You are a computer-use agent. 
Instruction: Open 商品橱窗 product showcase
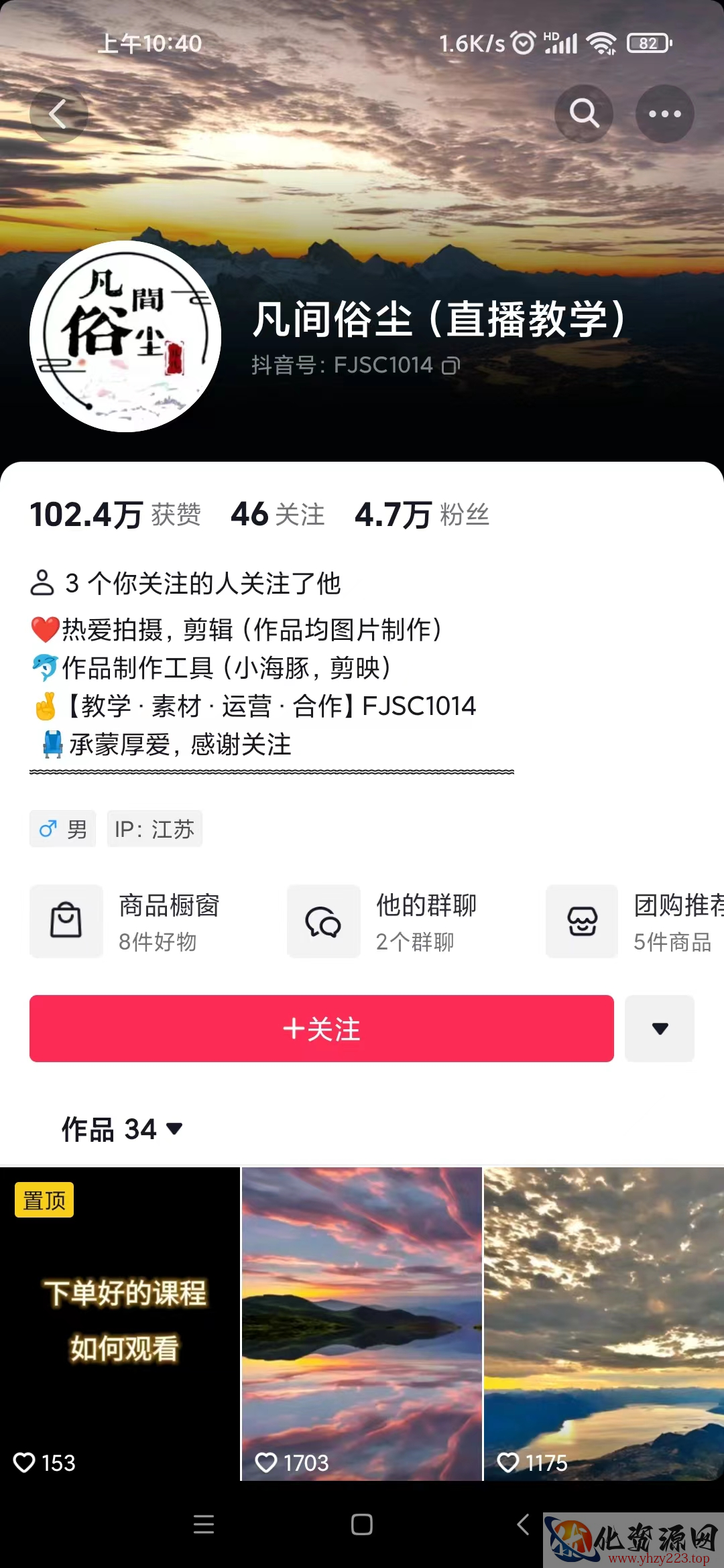point(125,921)
